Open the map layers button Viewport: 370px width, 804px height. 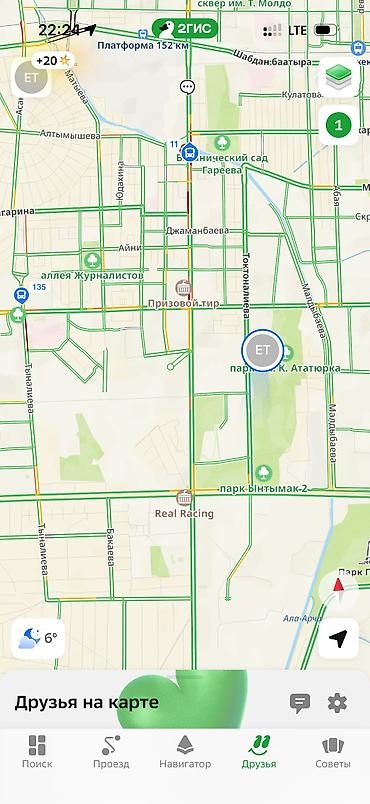pyautogui.click(x=339, y=77)
